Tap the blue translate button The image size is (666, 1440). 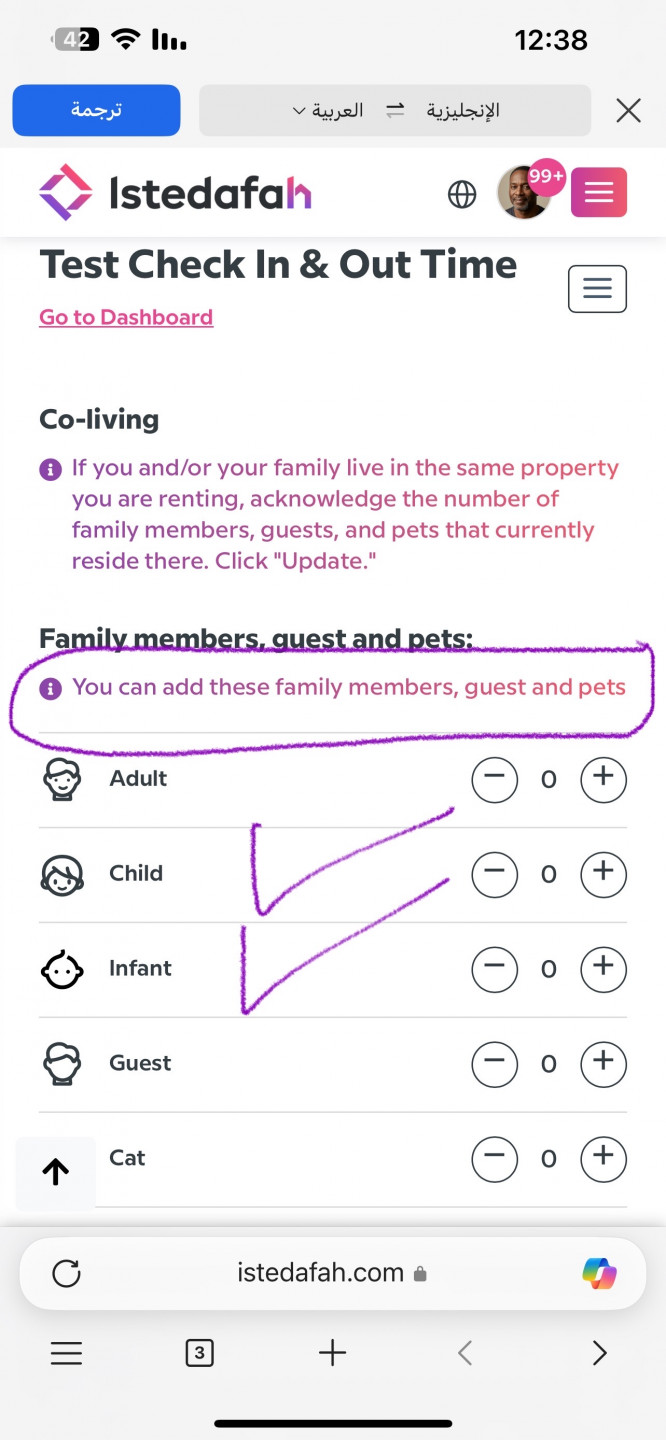(96, 110)
